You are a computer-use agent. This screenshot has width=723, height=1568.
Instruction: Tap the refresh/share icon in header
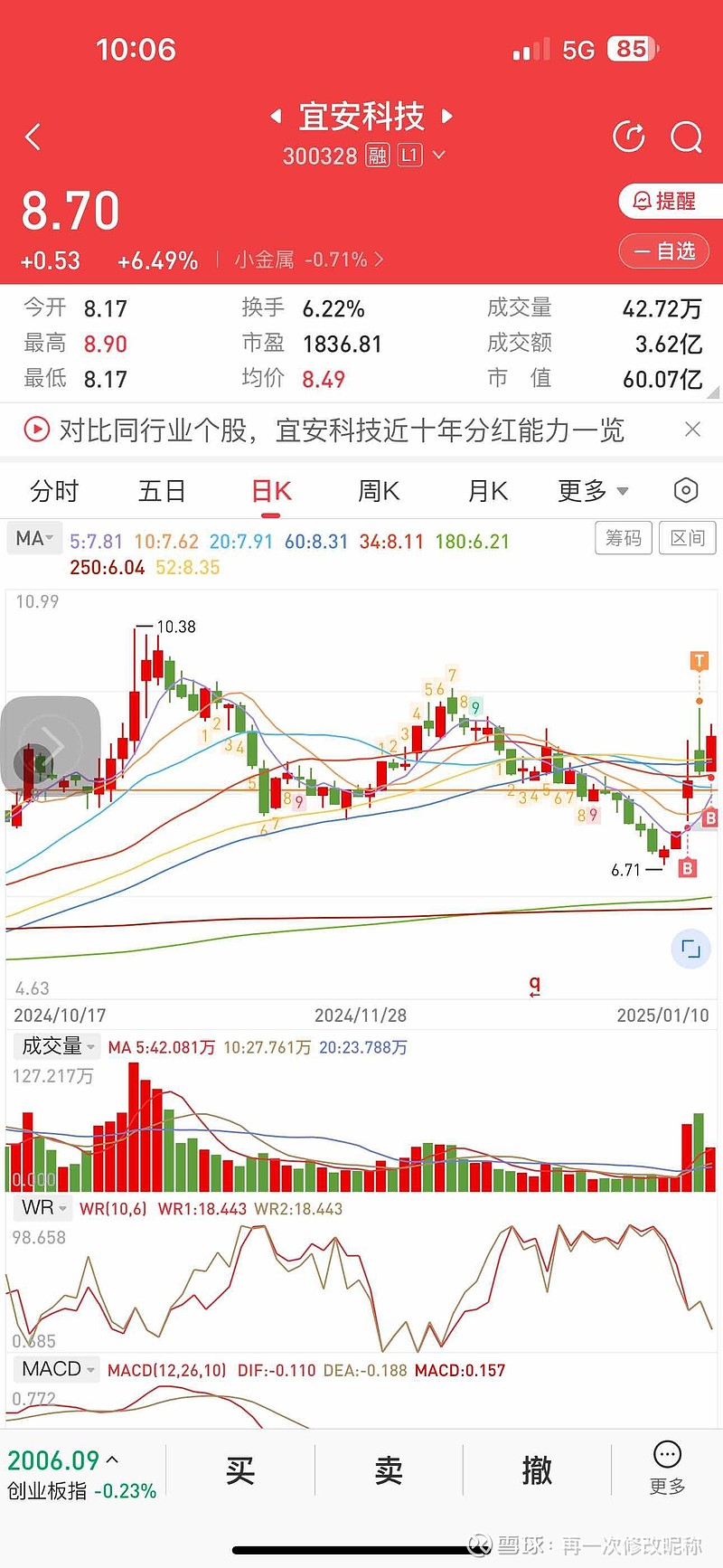point(628,137)
